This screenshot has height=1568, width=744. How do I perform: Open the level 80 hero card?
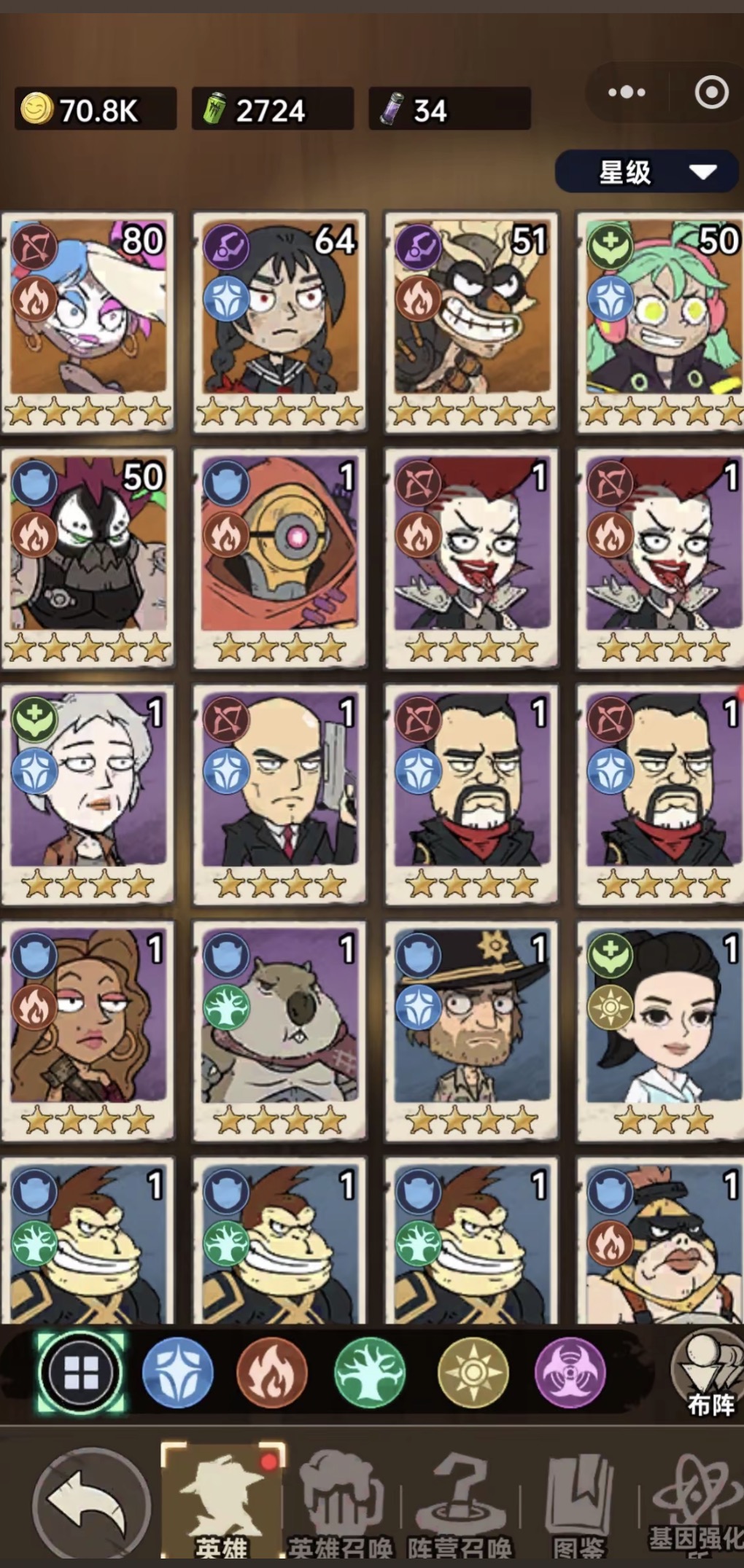(88, 321)
